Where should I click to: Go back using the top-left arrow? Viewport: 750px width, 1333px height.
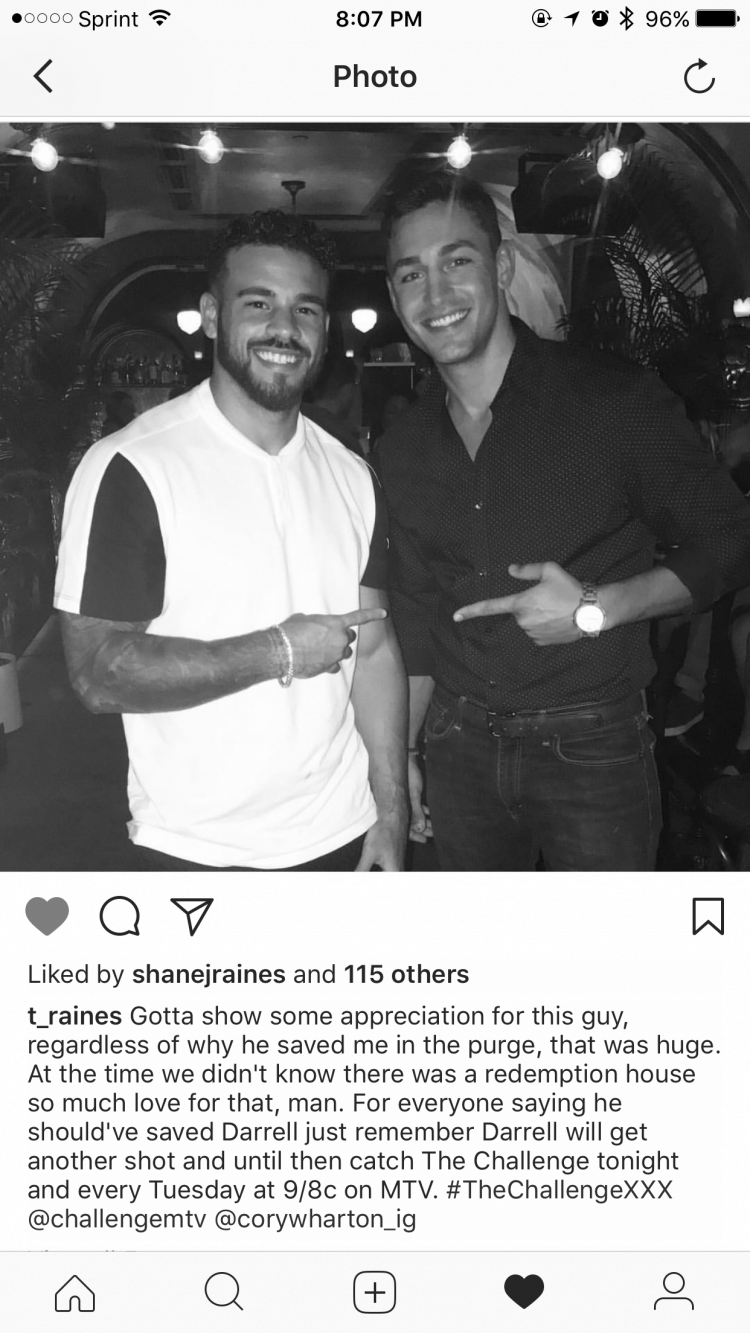(42, 76)
